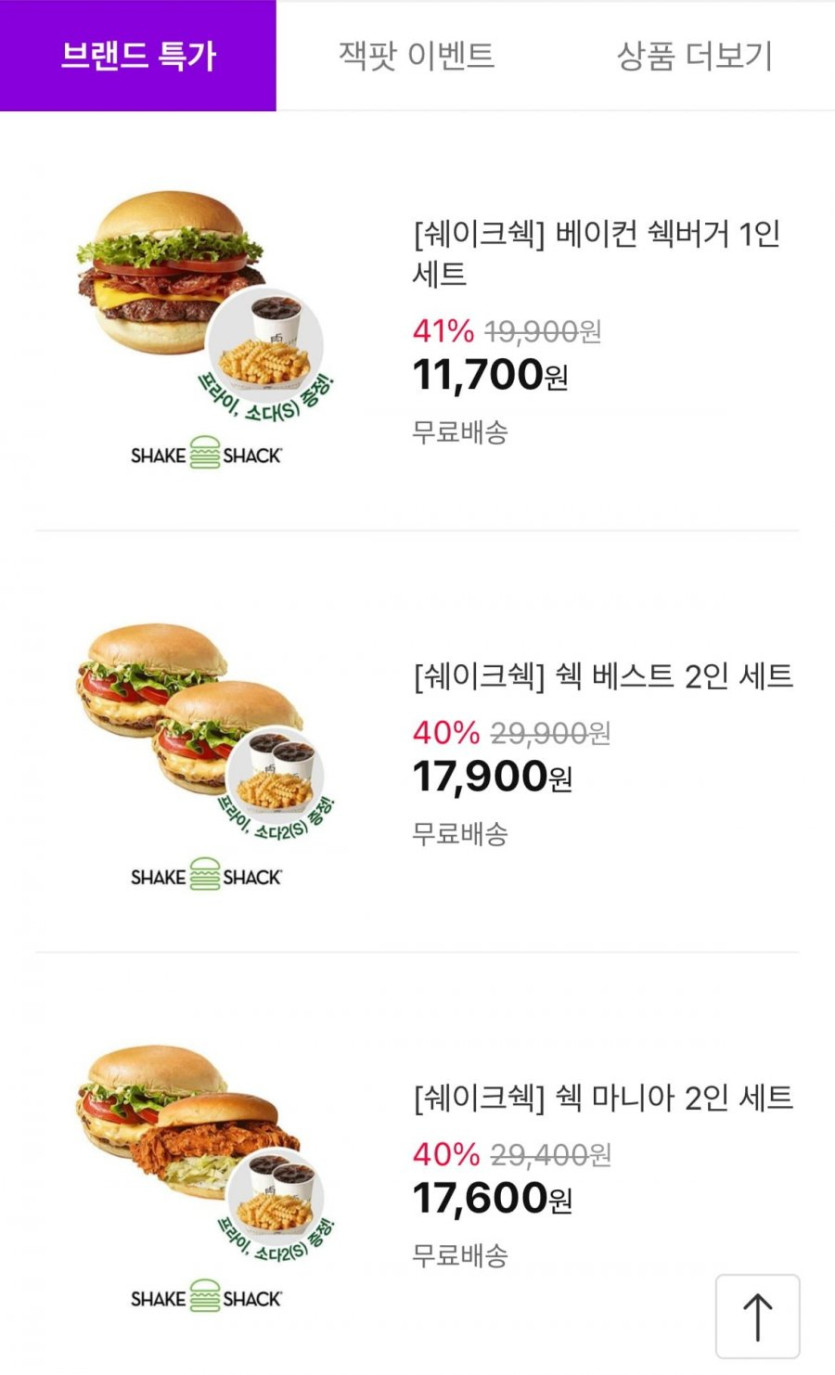Open the 잭팟 이벤트 tab

point(416,55)
